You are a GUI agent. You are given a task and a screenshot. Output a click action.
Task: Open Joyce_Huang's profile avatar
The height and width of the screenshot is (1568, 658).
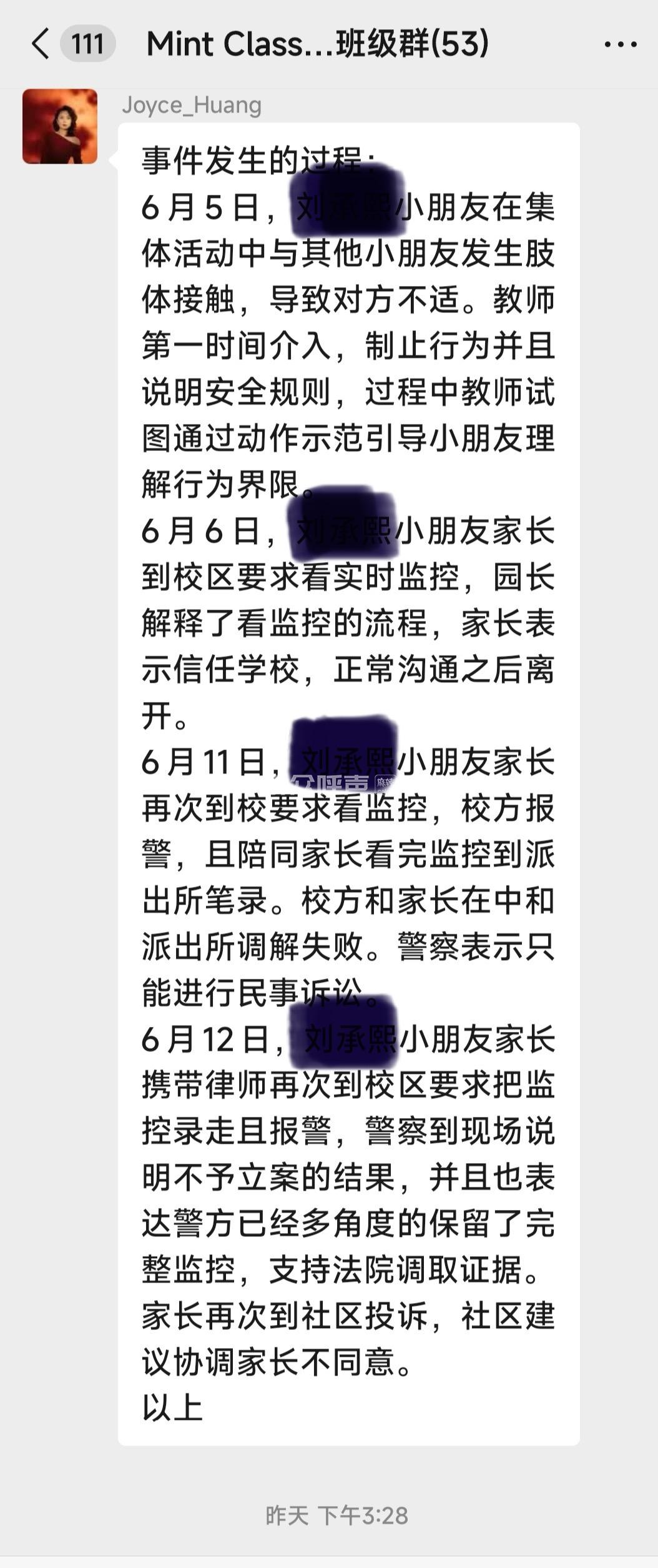pos(60,126)
